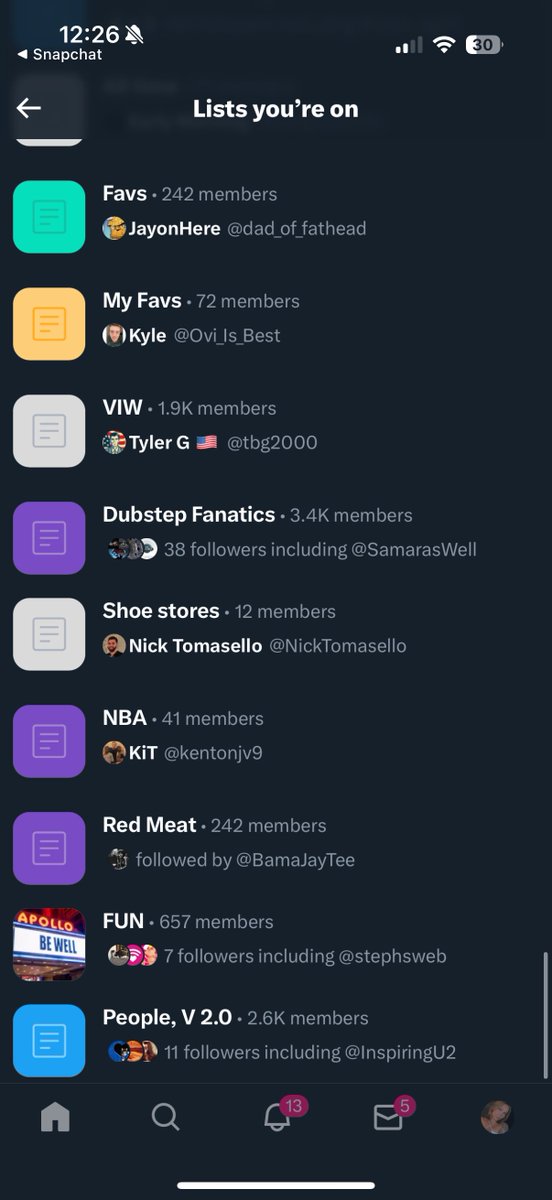Go back using the arrow icon

[29, 108]
